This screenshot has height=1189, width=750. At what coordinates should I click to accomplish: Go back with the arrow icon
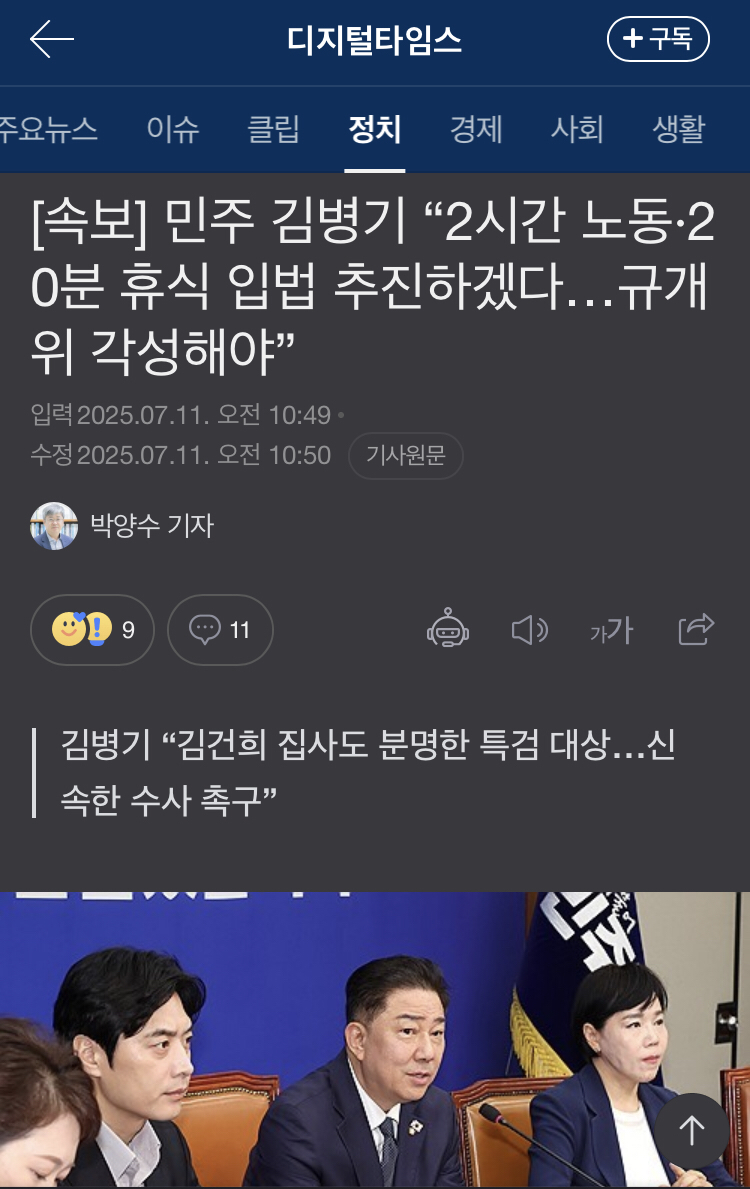(52, 40)
